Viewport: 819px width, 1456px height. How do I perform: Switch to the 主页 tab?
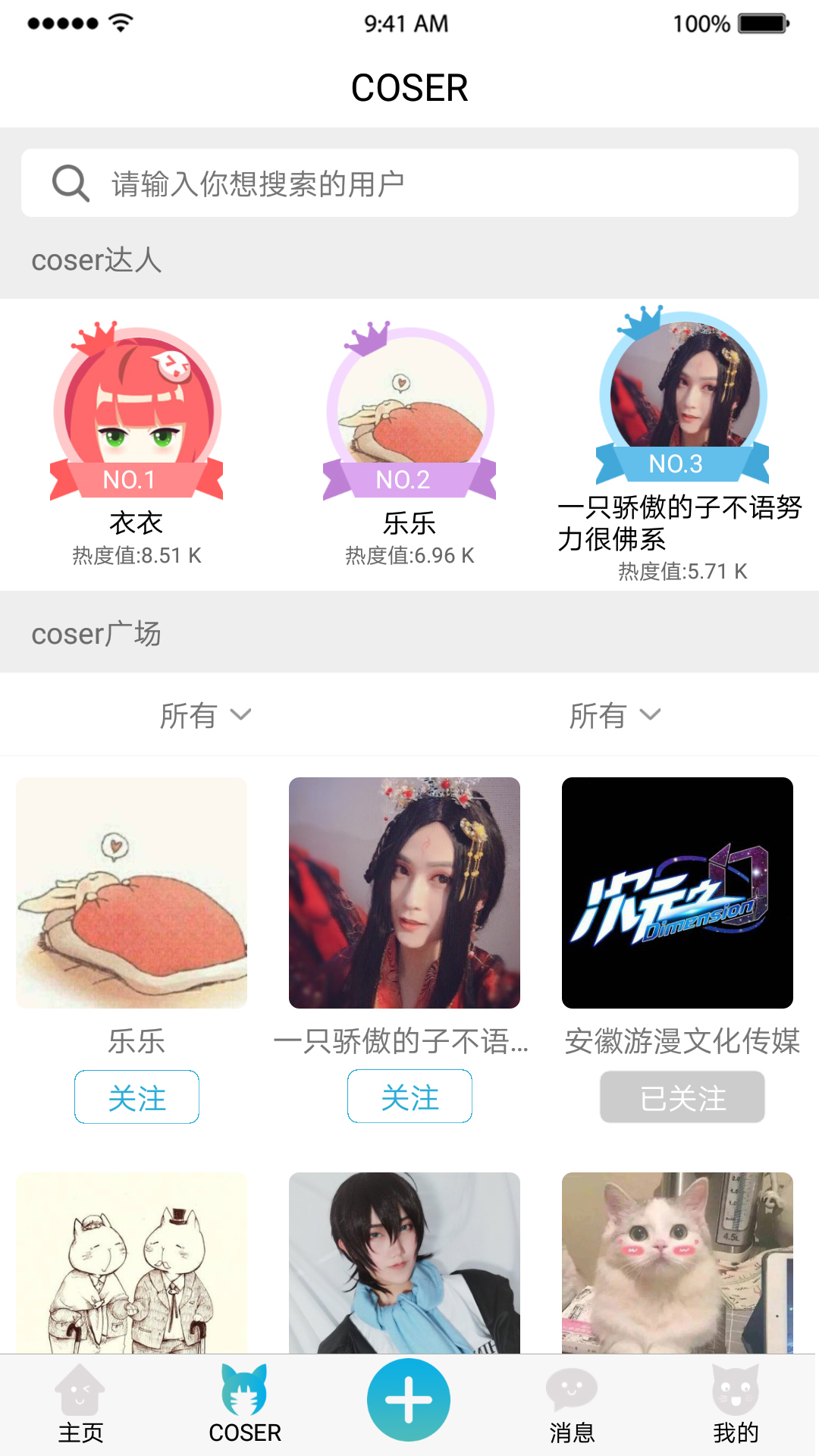(x=80, y=1404)
